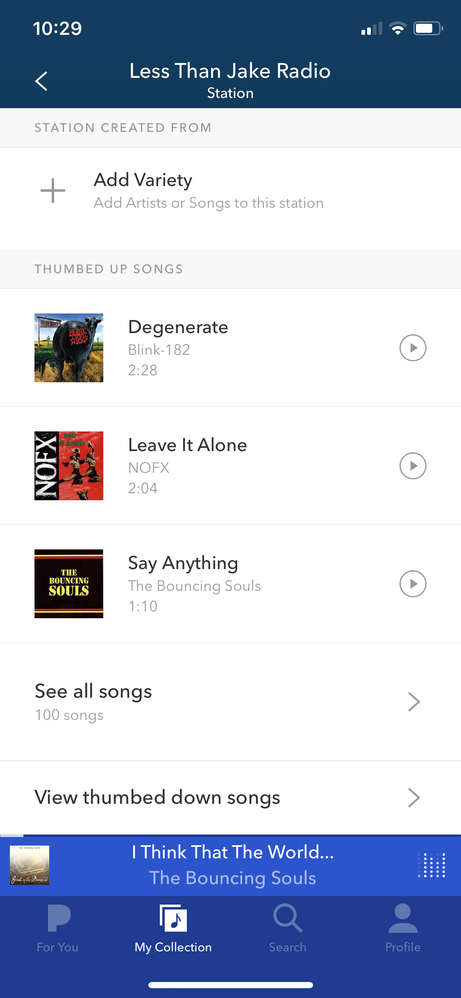Open the Profile tab
The image size is (461, 998).
point(402,929)
